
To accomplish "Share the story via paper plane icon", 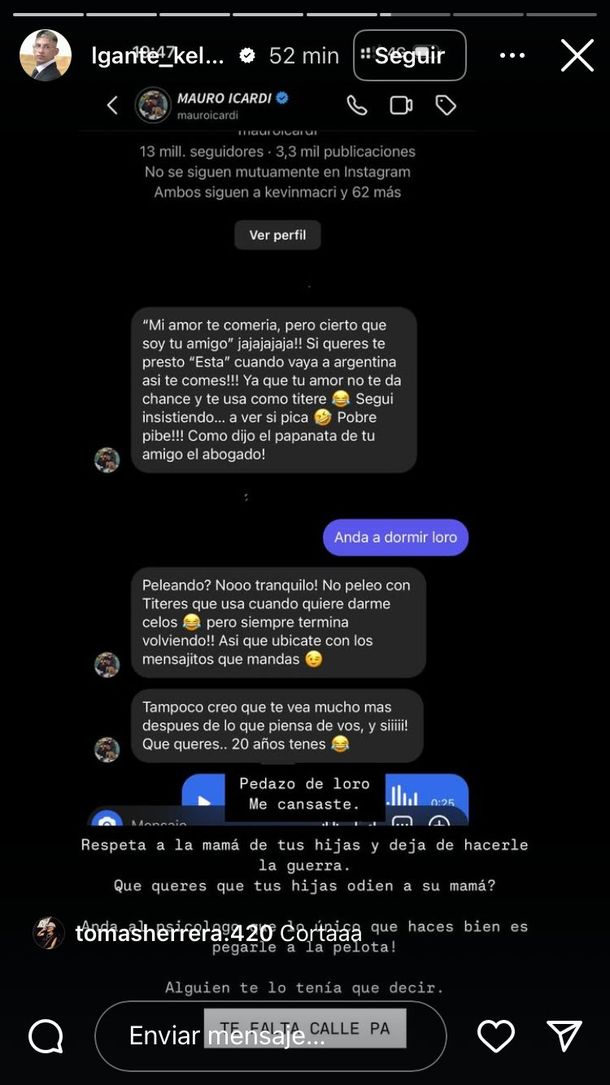I will point(564,1036).
